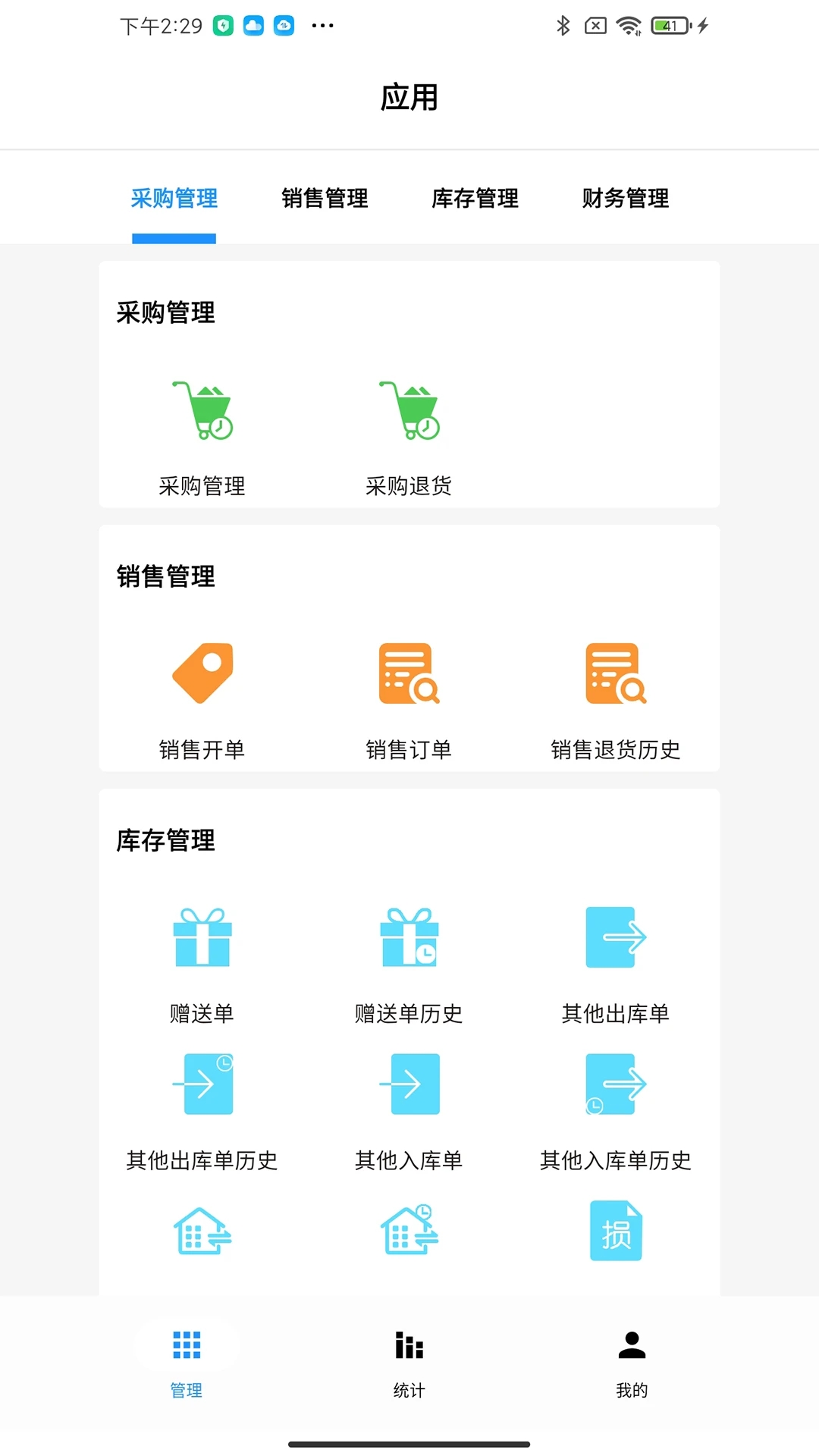Switch to the 销售管理 top tab
The image size is (819, 1456).
[325, 199]
